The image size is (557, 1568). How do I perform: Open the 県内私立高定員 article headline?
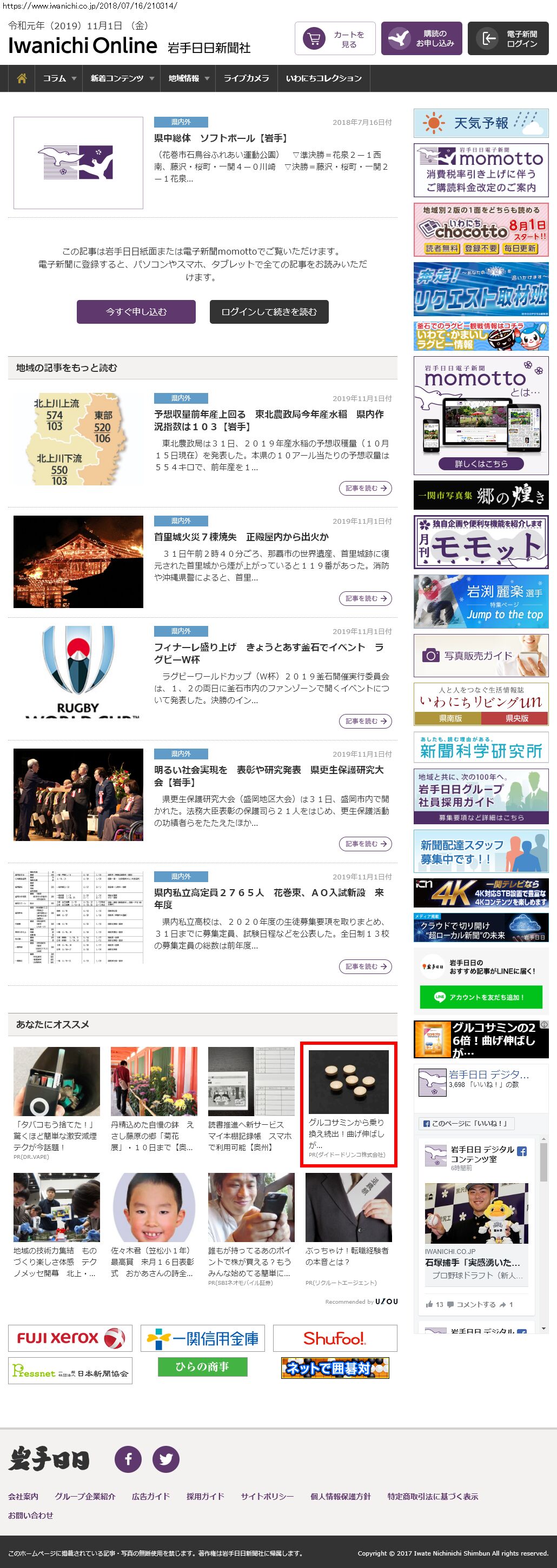tap(268, 898)
